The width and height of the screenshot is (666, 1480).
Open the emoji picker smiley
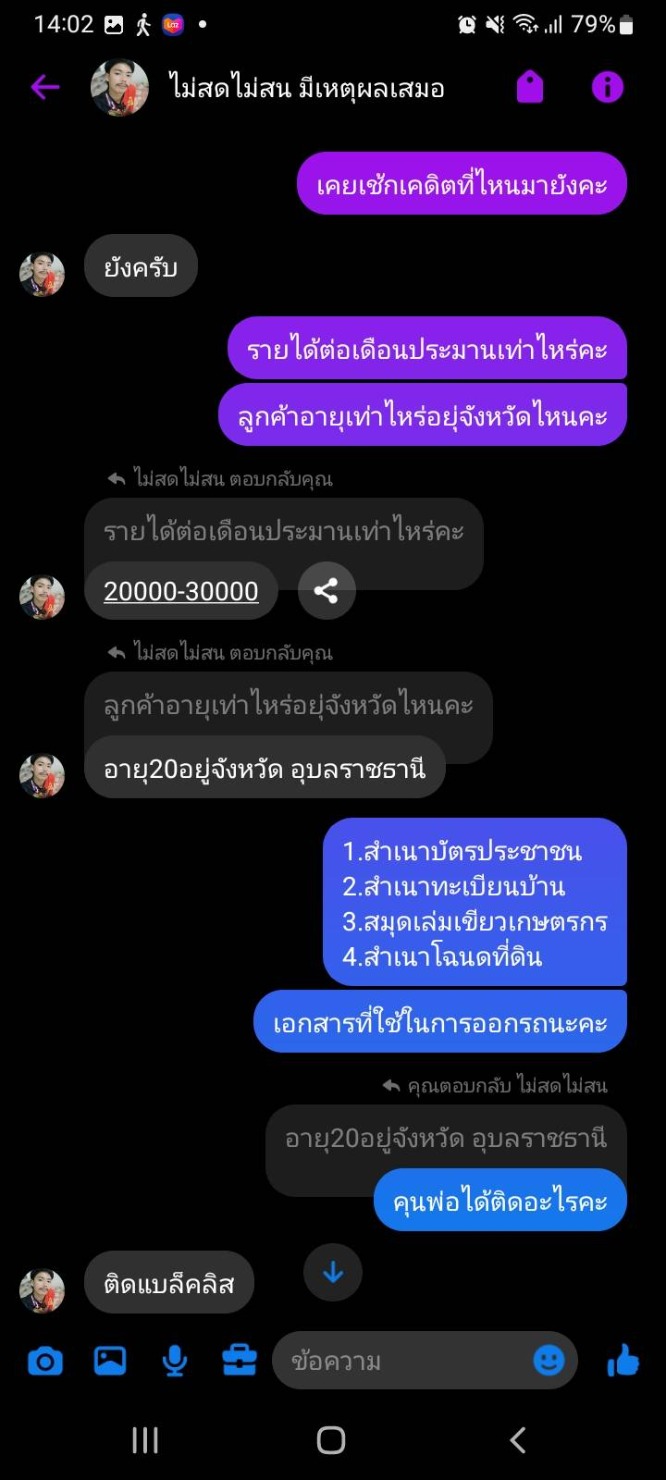pos(548,1360)
